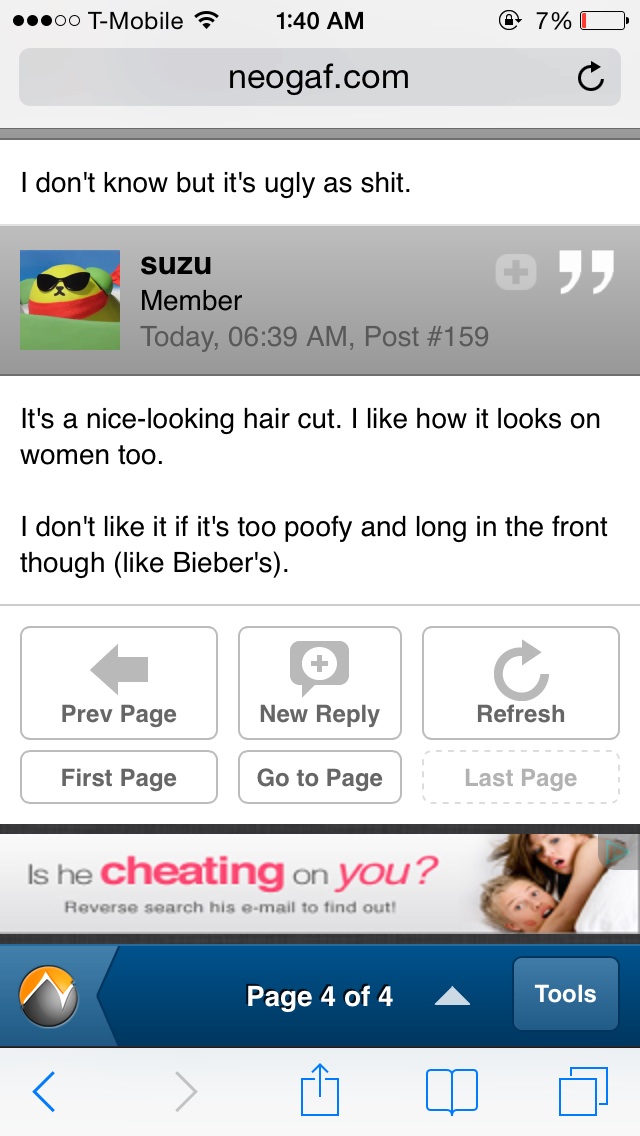This screenshot has height=1136, width=640.
Task: Tap the Refresh button below the posts
Action: click(x=520, y=682)
